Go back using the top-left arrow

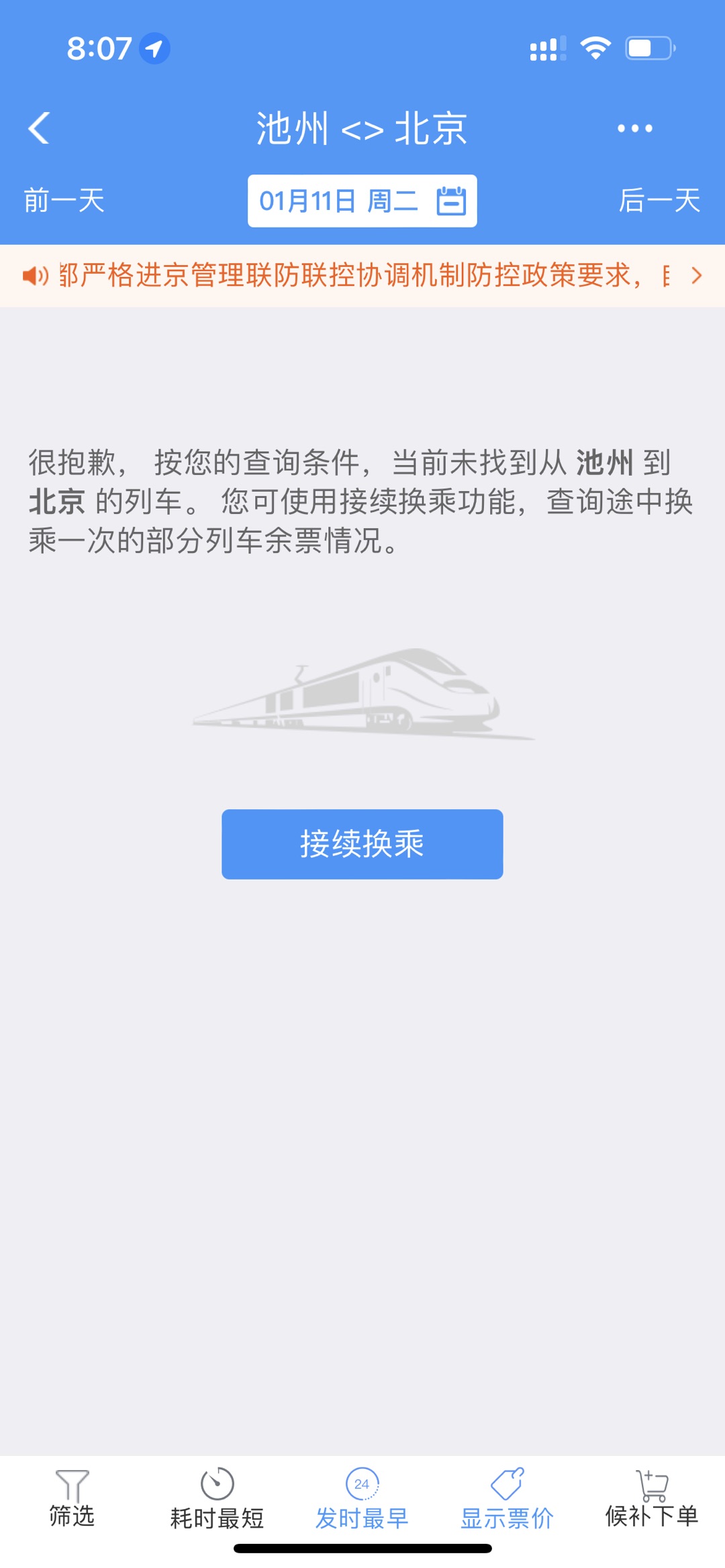39,128
